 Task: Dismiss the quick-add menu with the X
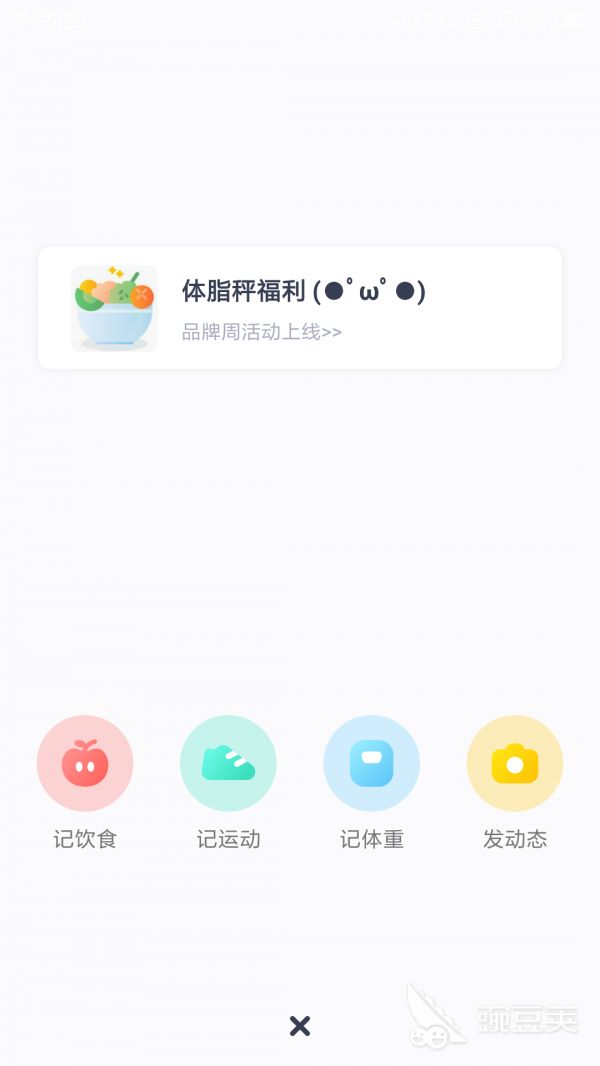pos(300,1025)
